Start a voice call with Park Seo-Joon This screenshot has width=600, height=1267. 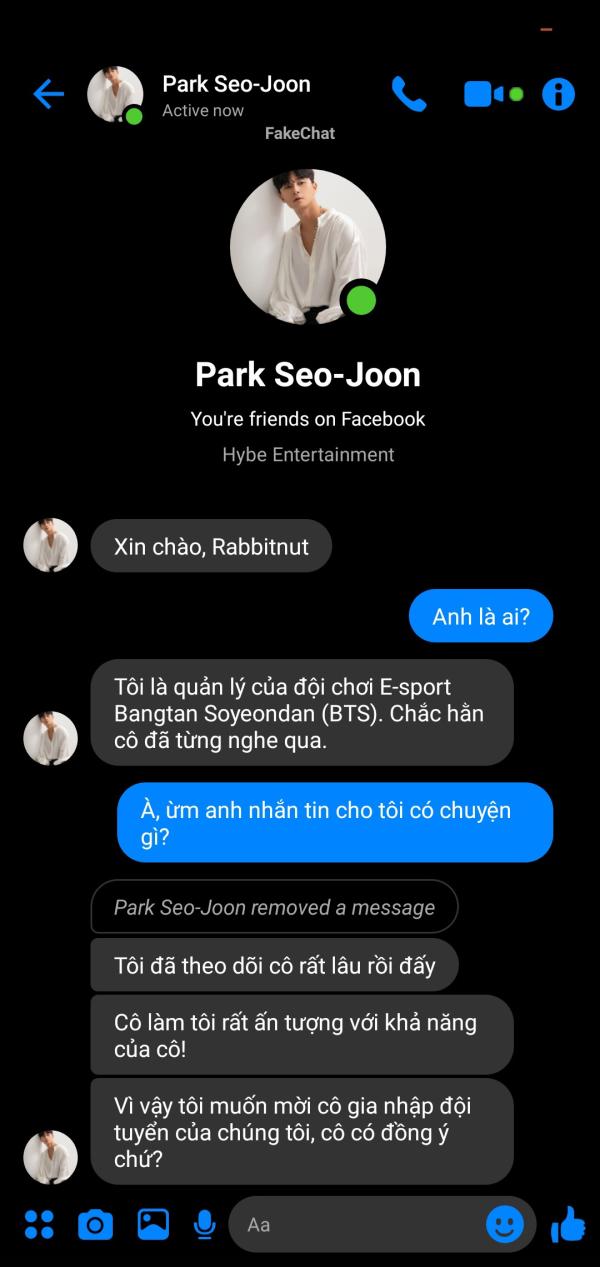[x=408, y=95]
